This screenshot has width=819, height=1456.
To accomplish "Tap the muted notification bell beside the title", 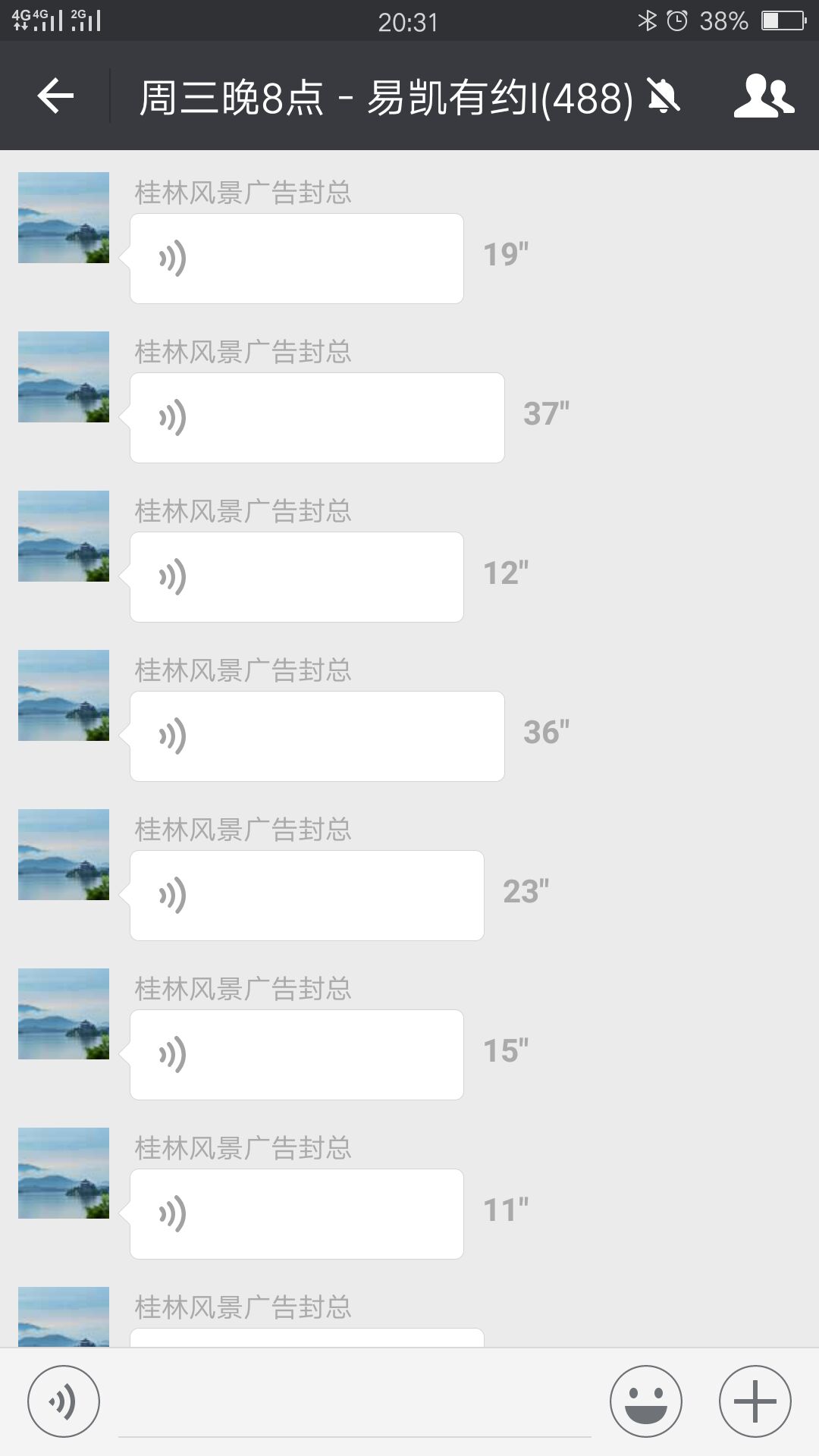I will point(661,96).
